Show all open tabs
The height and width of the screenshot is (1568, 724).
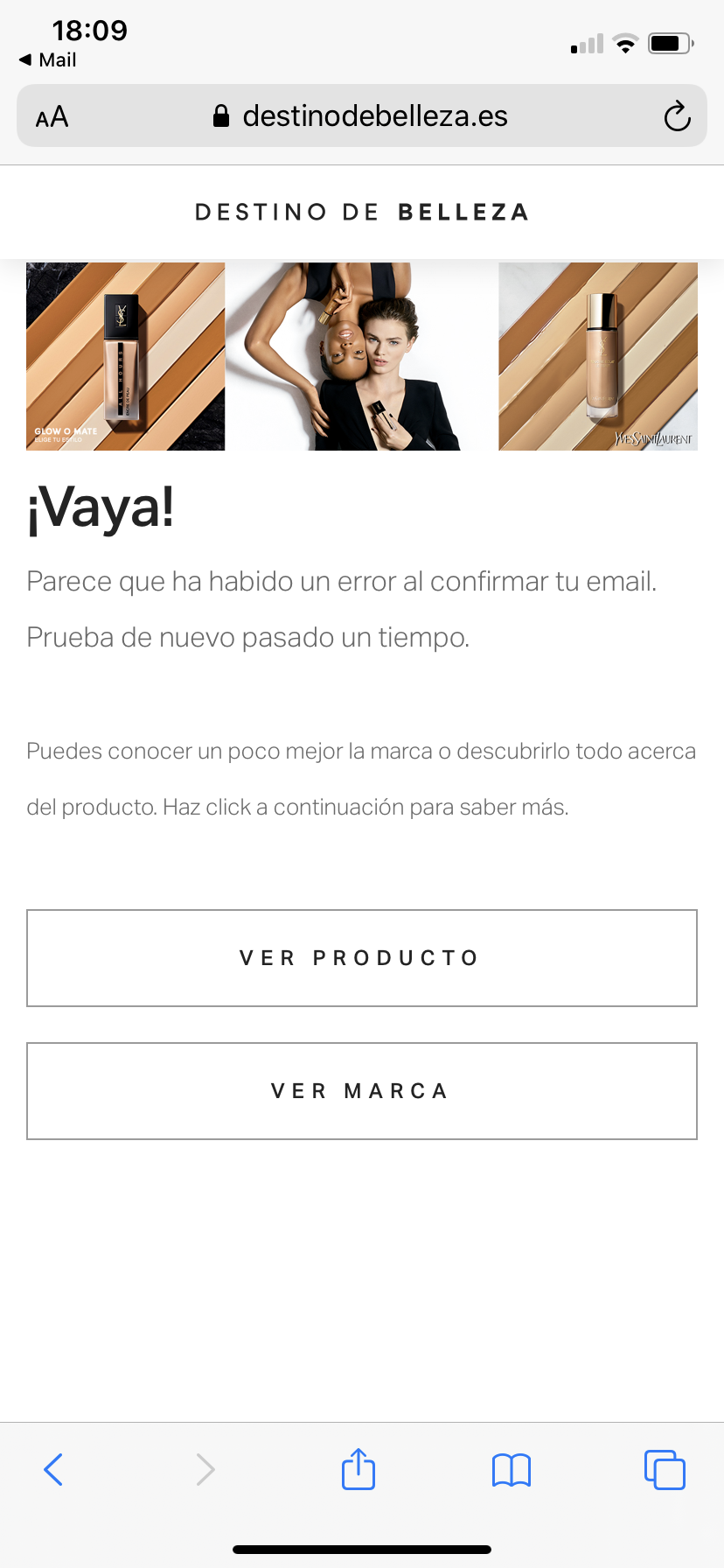[665, 1470]
